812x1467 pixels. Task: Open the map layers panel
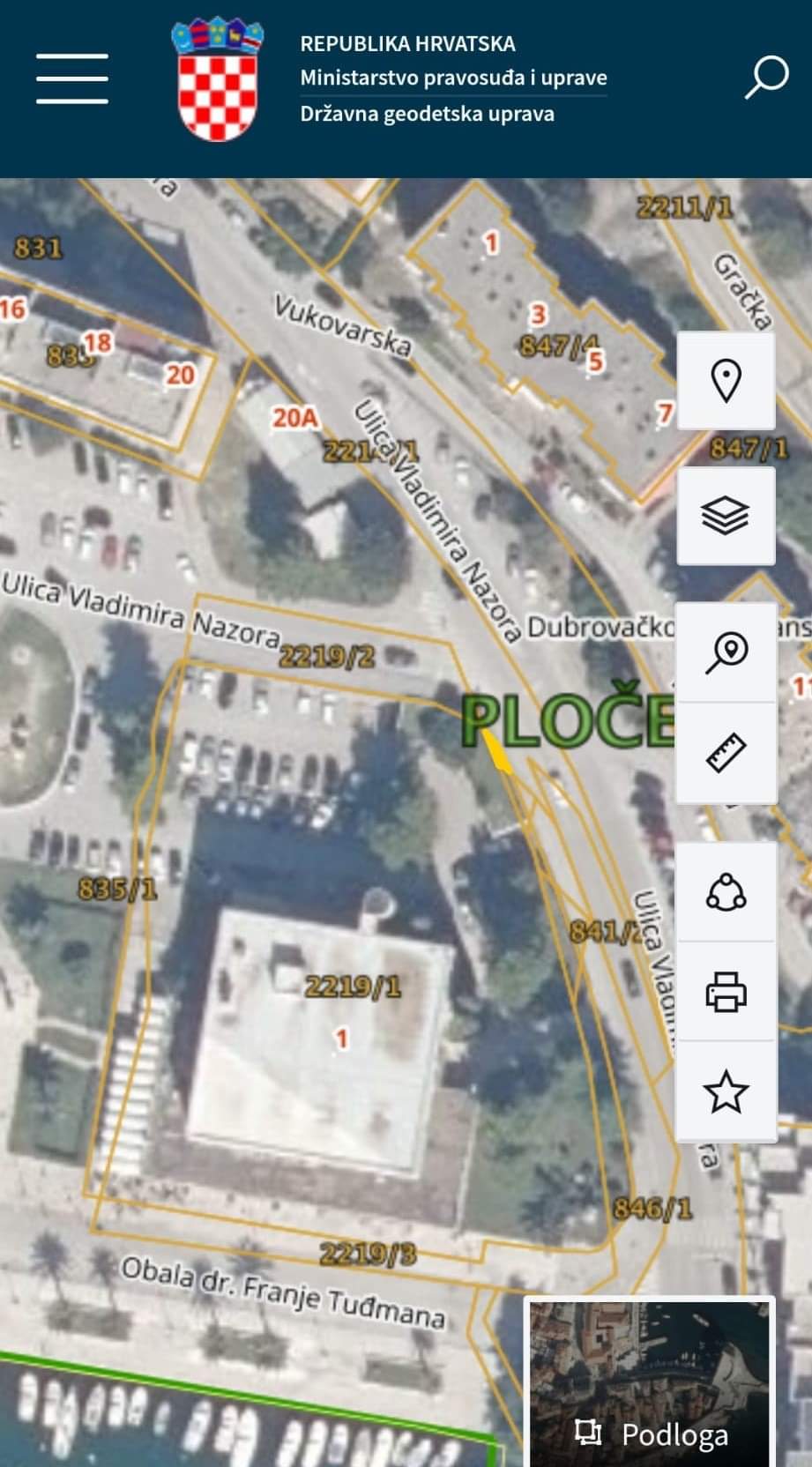[x=726, y=516]
